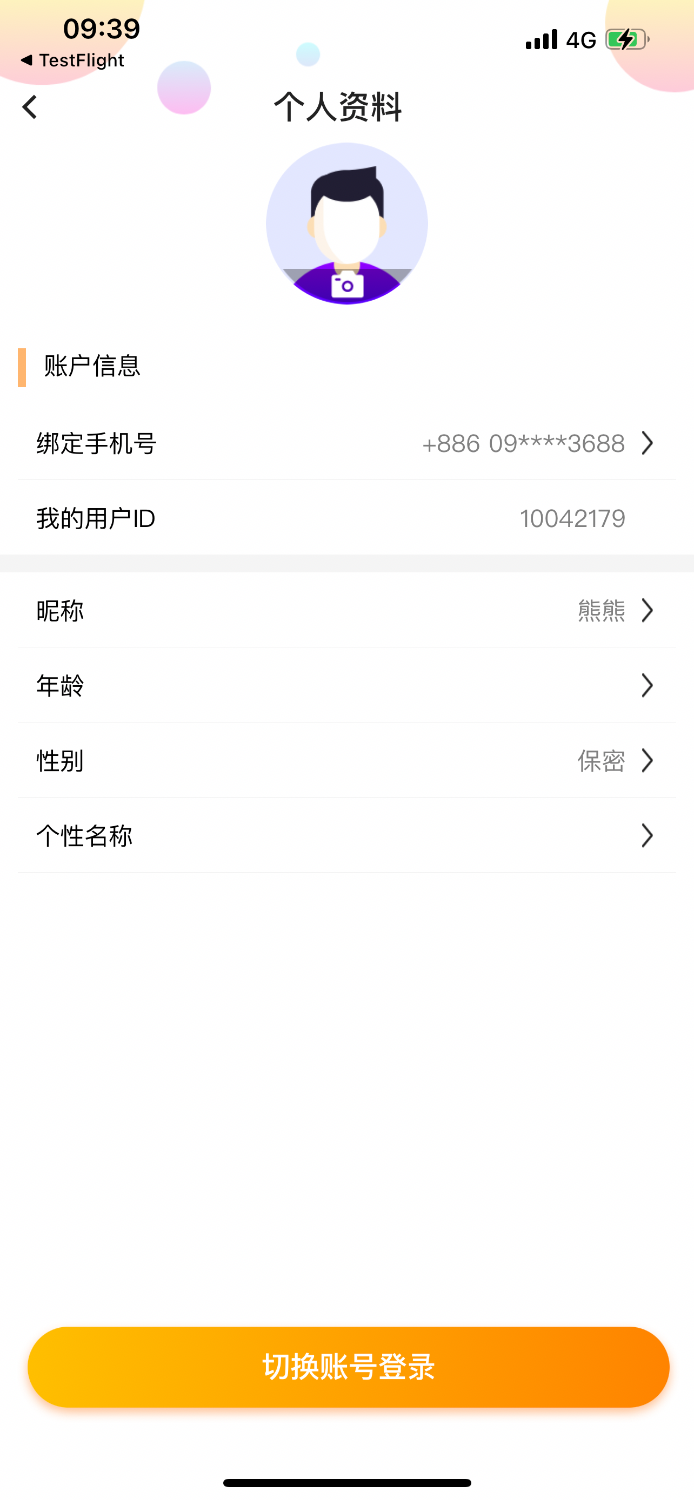Open 绑定手机号 phone binding row

(346, 443)
